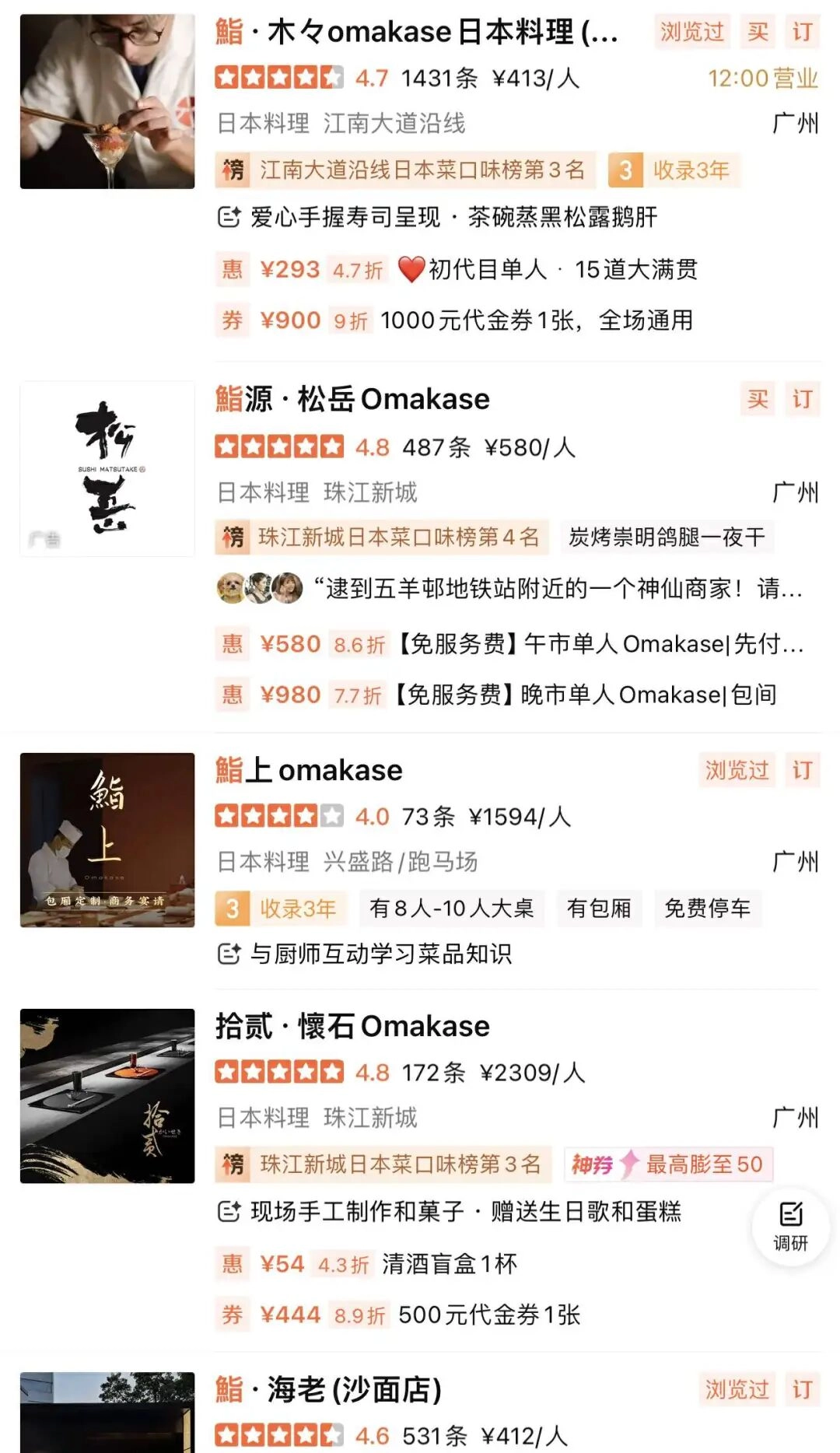Click the 神券 最高膨至50 badge
Viewport: 840px width, 1453px height.
(667, 1163)
